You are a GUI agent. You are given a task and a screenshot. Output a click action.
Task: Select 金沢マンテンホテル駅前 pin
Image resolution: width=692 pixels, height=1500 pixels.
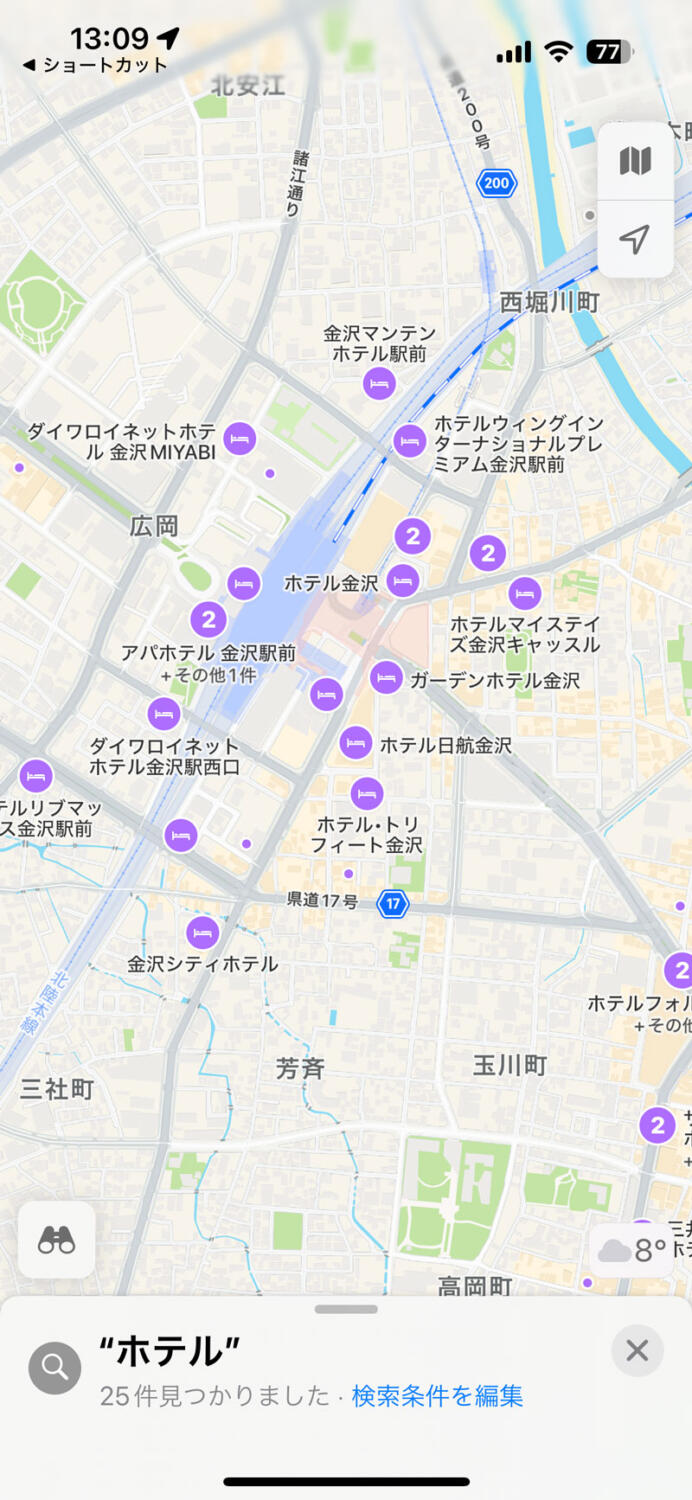[x=379, y=383]
